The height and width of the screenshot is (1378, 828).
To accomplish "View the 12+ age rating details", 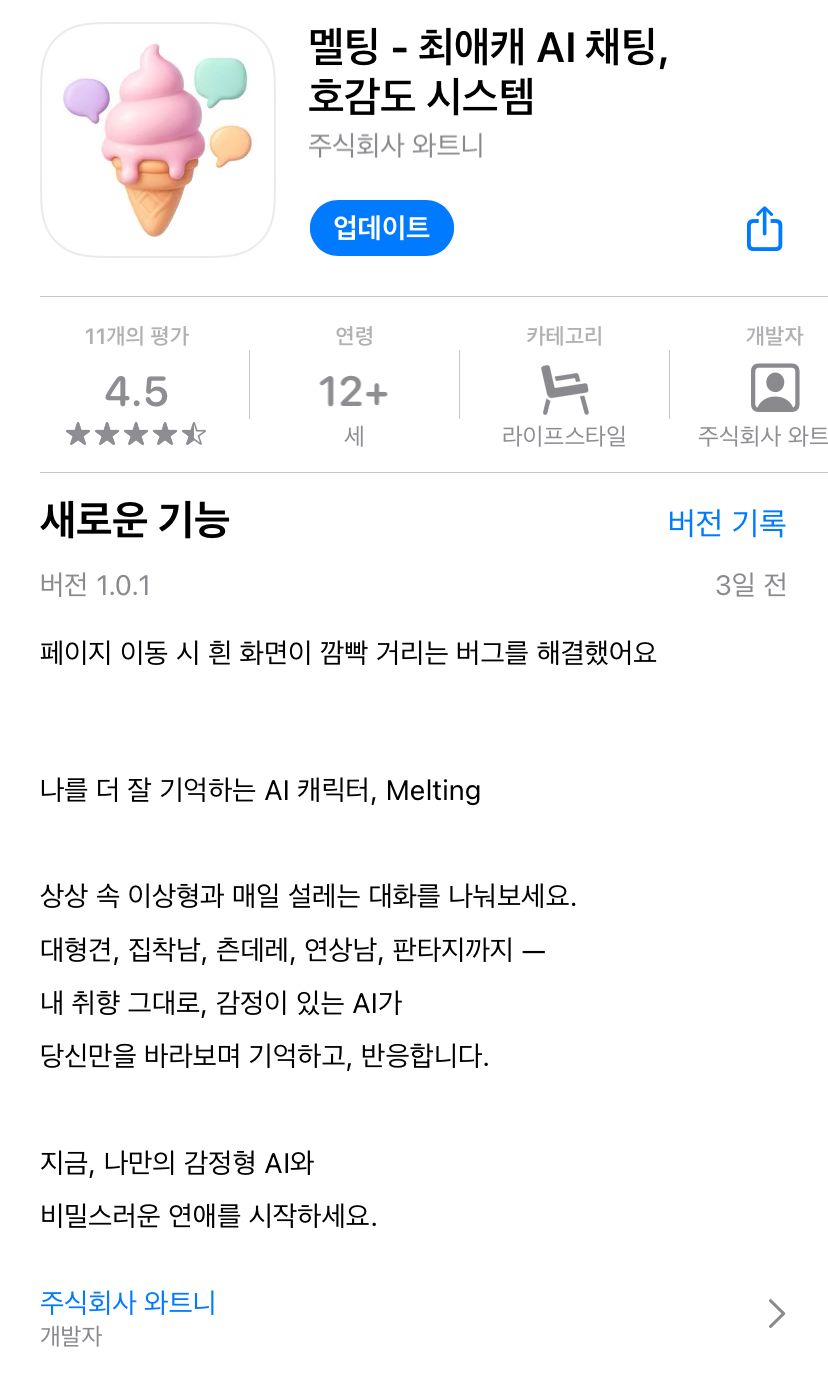I will (x=354, y=384).
